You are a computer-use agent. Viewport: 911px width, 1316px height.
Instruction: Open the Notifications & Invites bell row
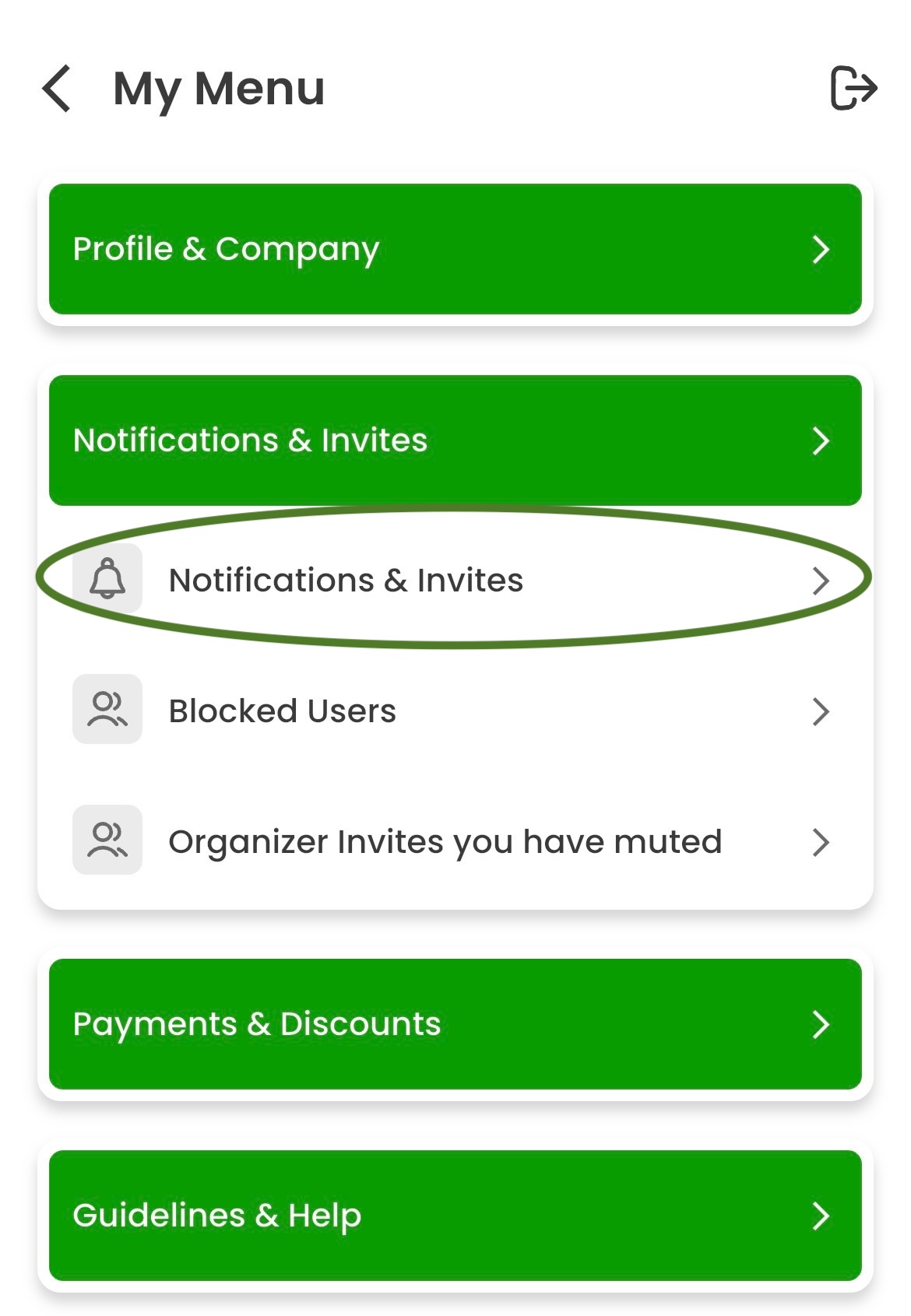tap(455, 581)
